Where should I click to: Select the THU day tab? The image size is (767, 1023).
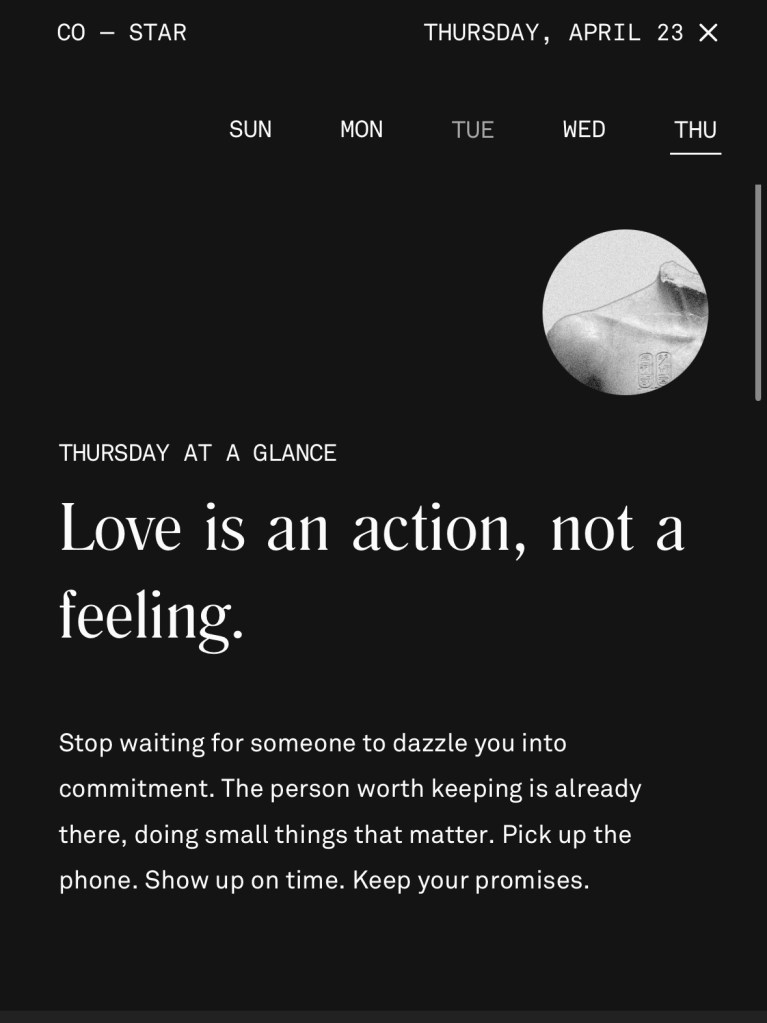[x=695, y=130]
